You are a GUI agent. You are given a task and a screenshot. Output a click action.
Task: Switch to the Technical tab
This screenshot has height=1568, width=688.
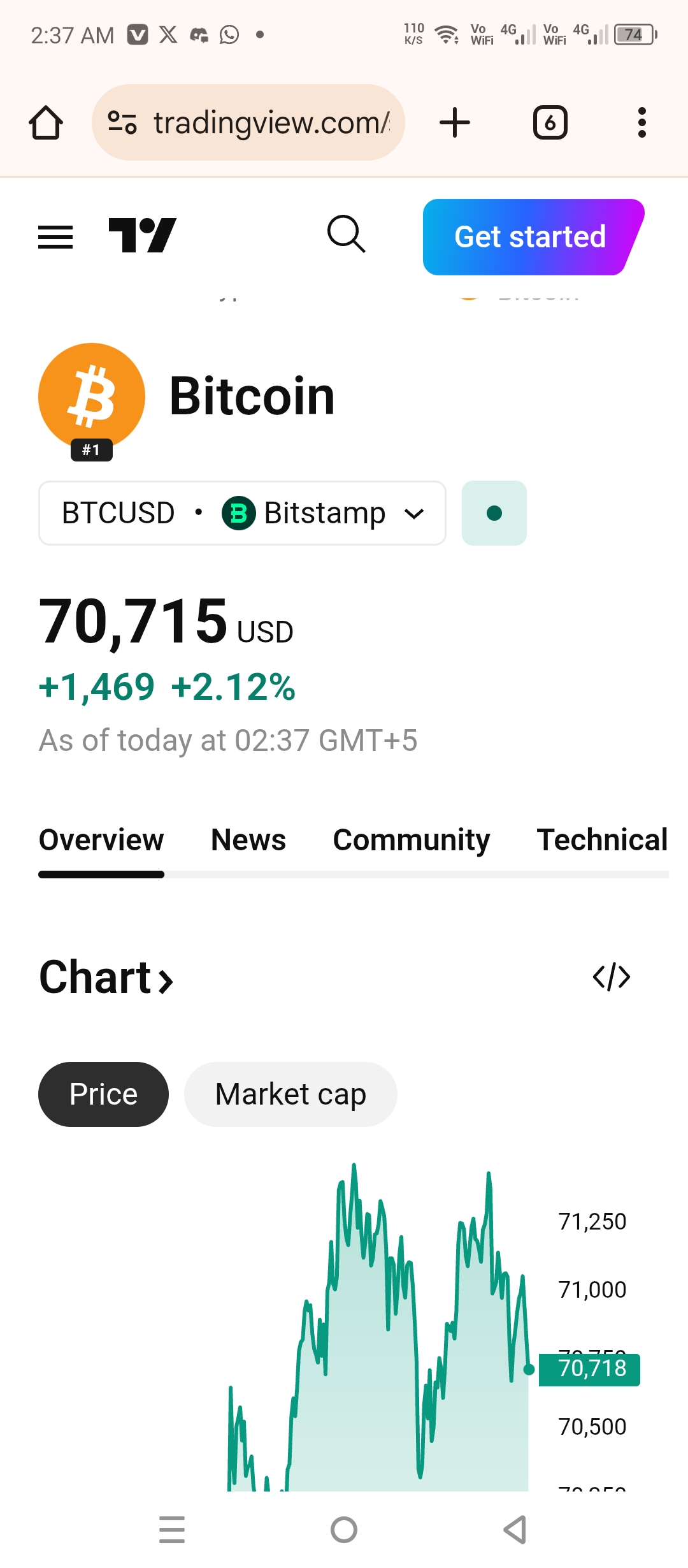pos(601,840)
